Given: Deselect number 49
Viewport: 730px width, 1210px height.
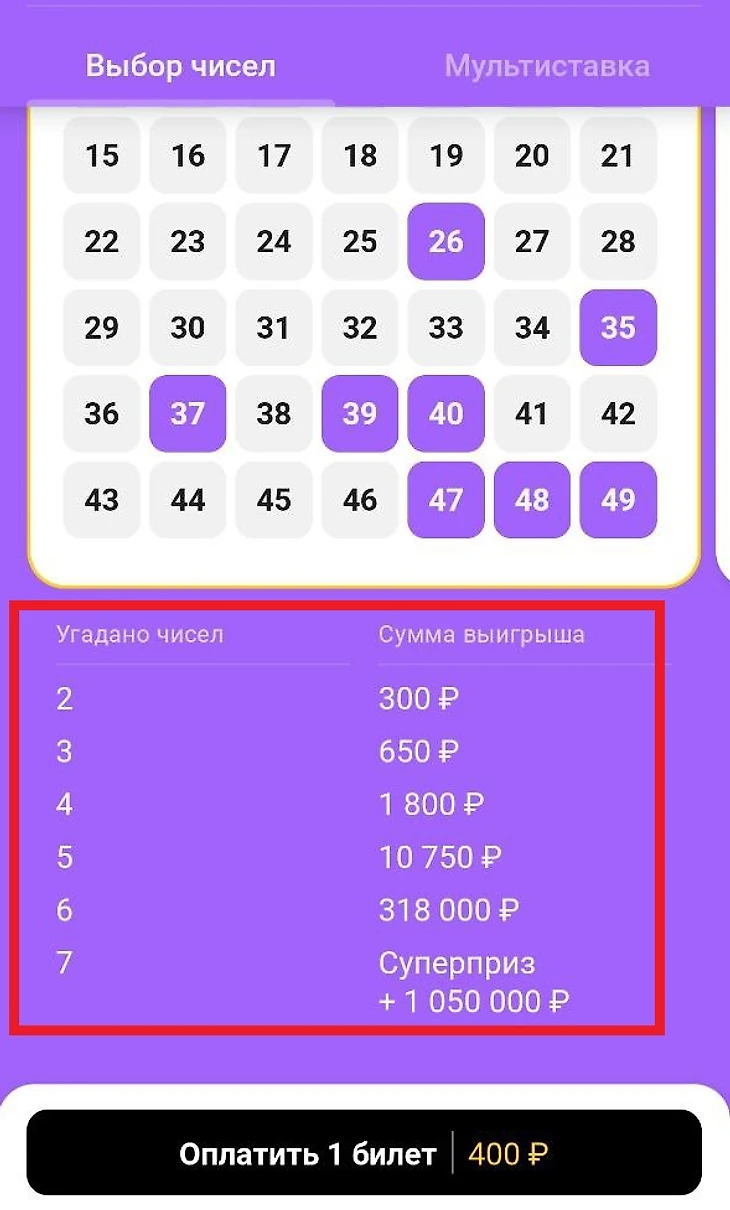Looking at the screenshot, I should (x=618, y=499).
